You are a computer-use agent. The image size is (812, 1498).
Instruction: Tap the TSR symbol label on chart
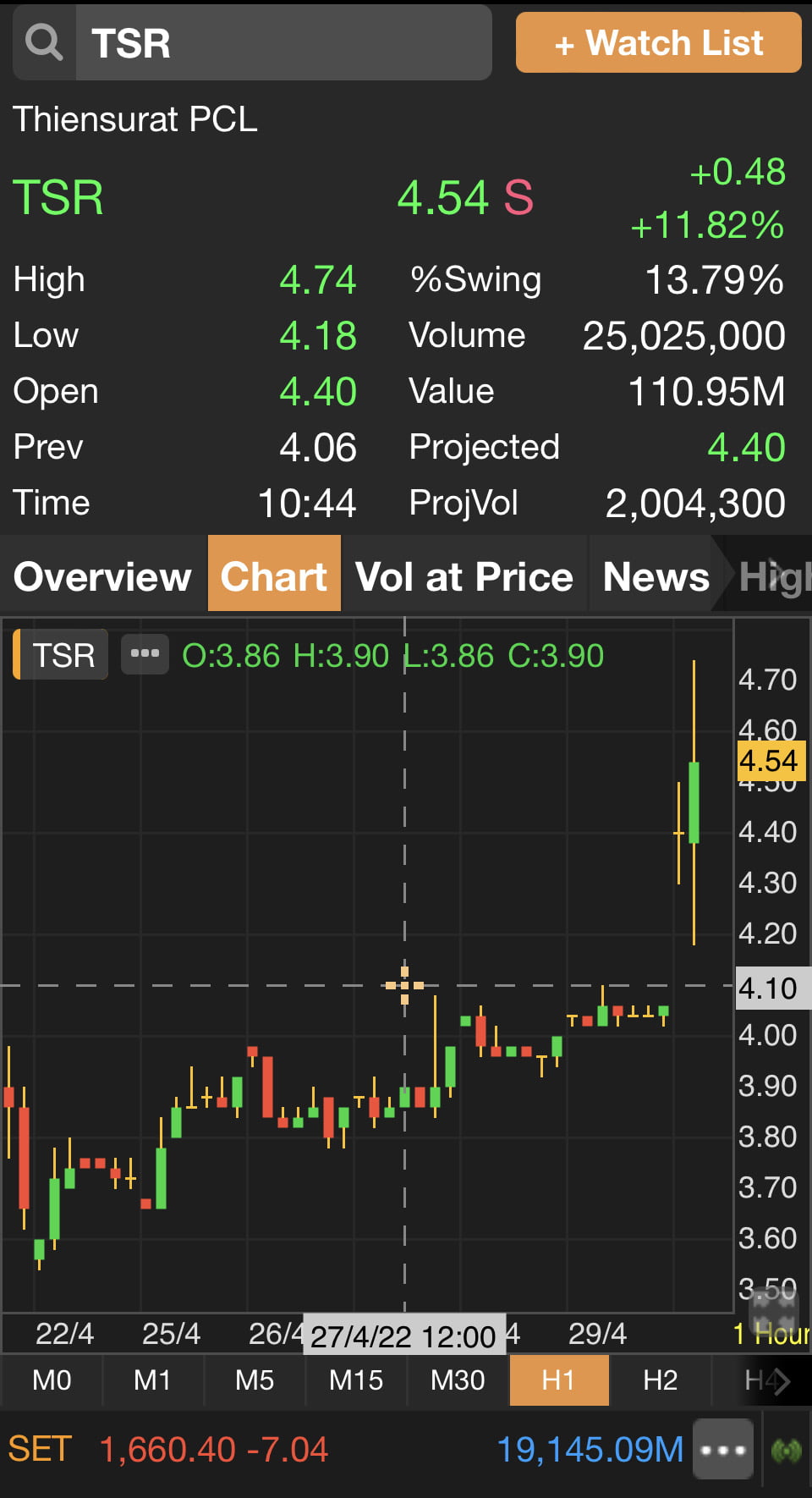click(62, 654)
